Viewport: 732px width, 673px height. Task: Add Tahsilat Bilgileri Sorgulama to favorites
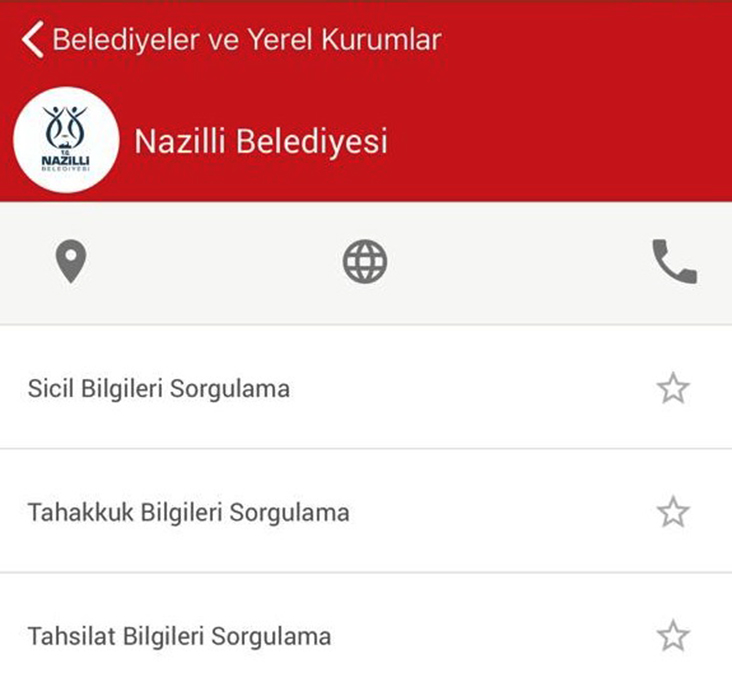tap(673, 636)
